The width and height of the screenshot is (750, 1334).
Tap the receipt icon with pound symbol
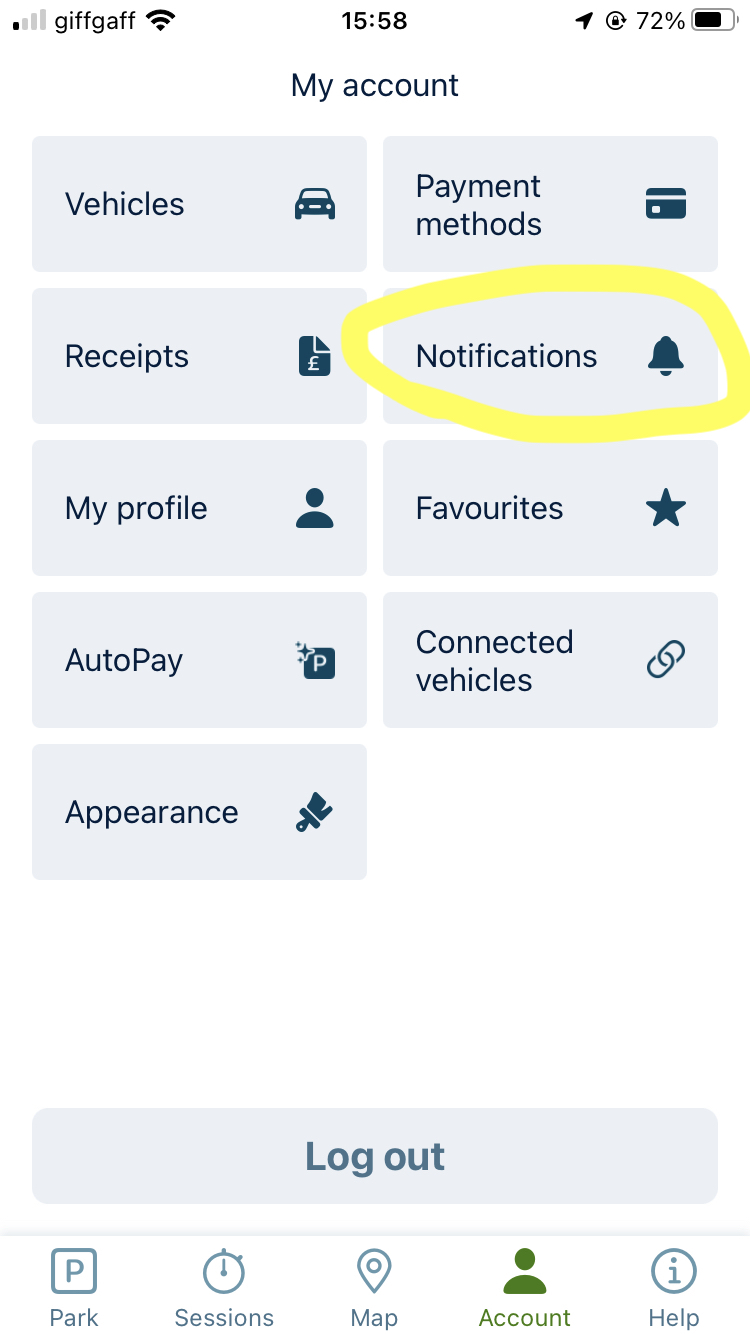pos(313,356)
